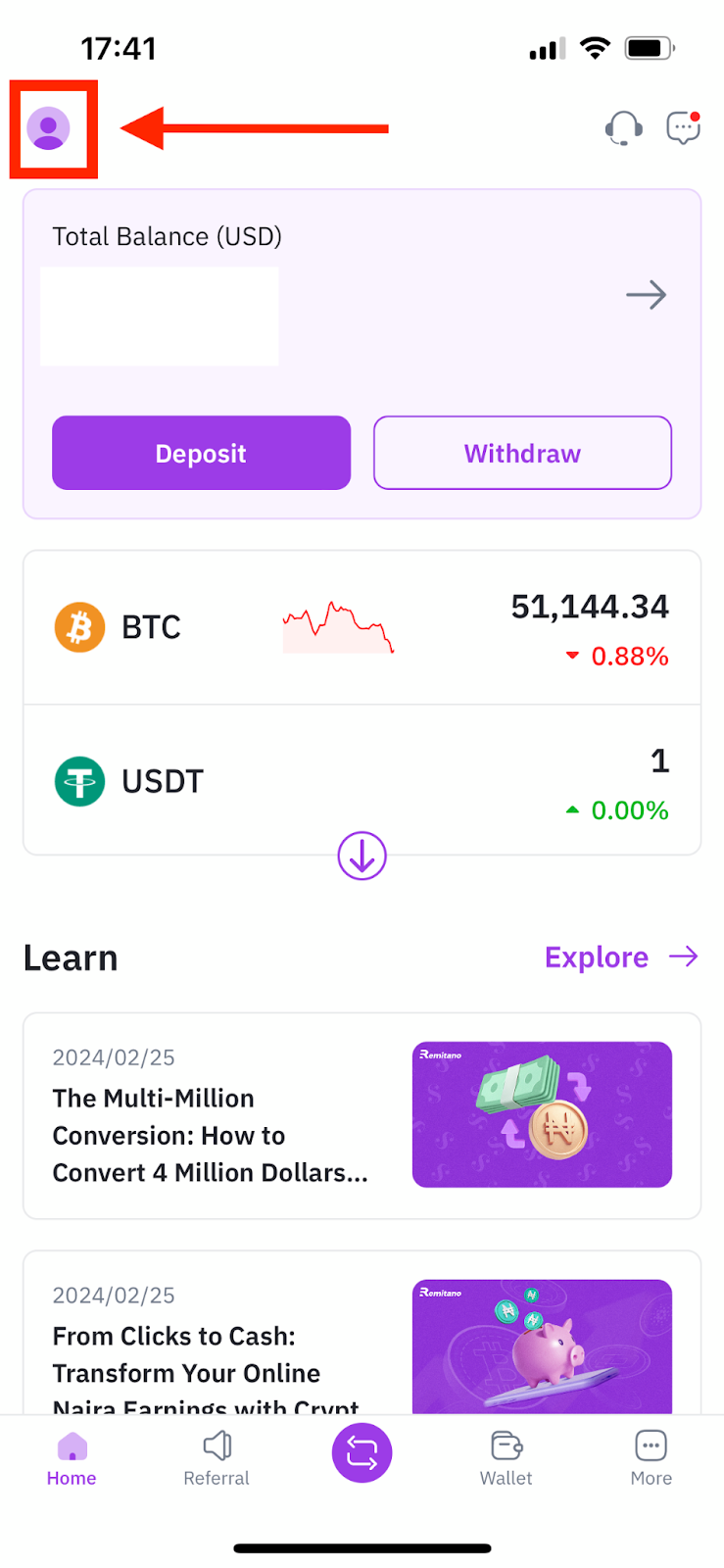Switch to the Referral tab
The image size is (724, 1568).
[x=217, y=1458]
